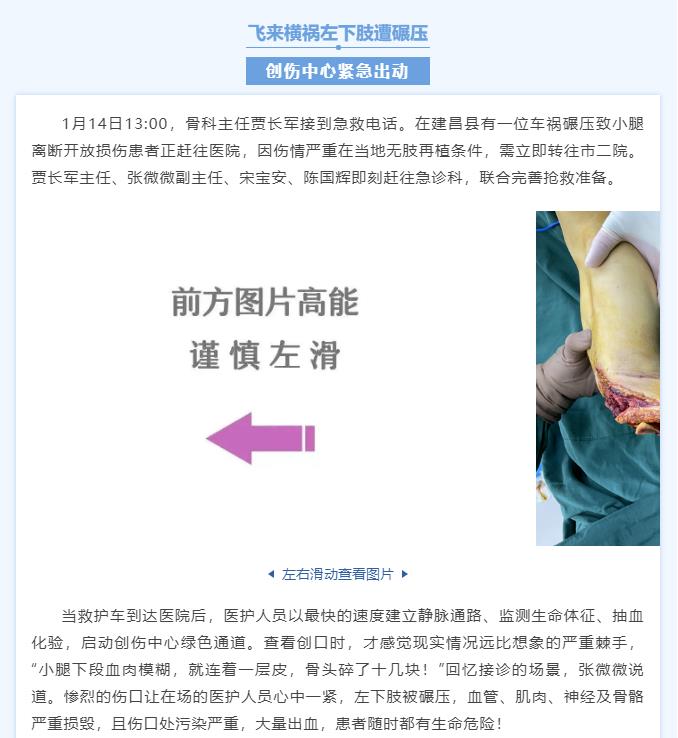Screen dimensions: 678x738
Task: Open the partially visible injury photo
Action: coord(597,378)
